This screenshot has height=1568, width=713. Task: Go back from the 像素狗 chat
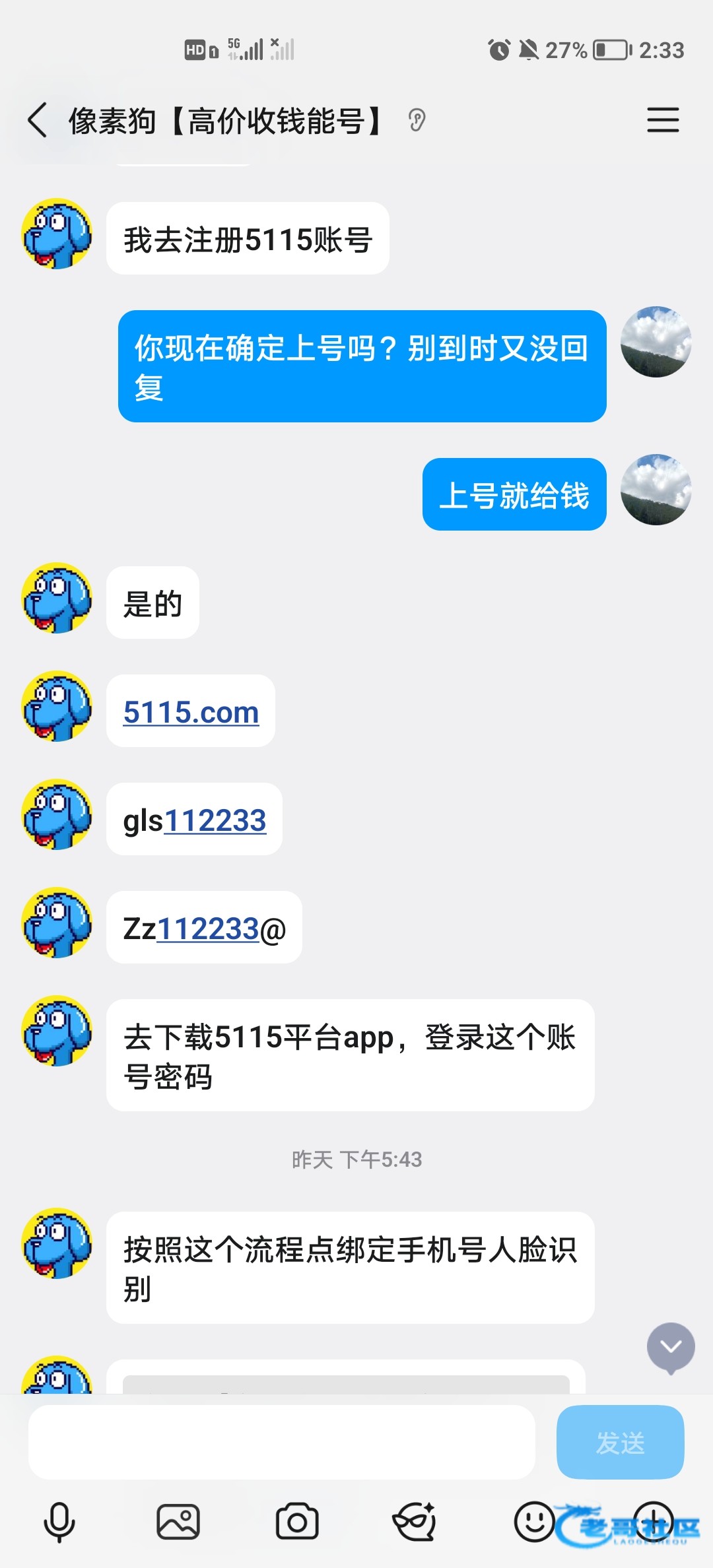pyautogui.click(x=38, y=120)
